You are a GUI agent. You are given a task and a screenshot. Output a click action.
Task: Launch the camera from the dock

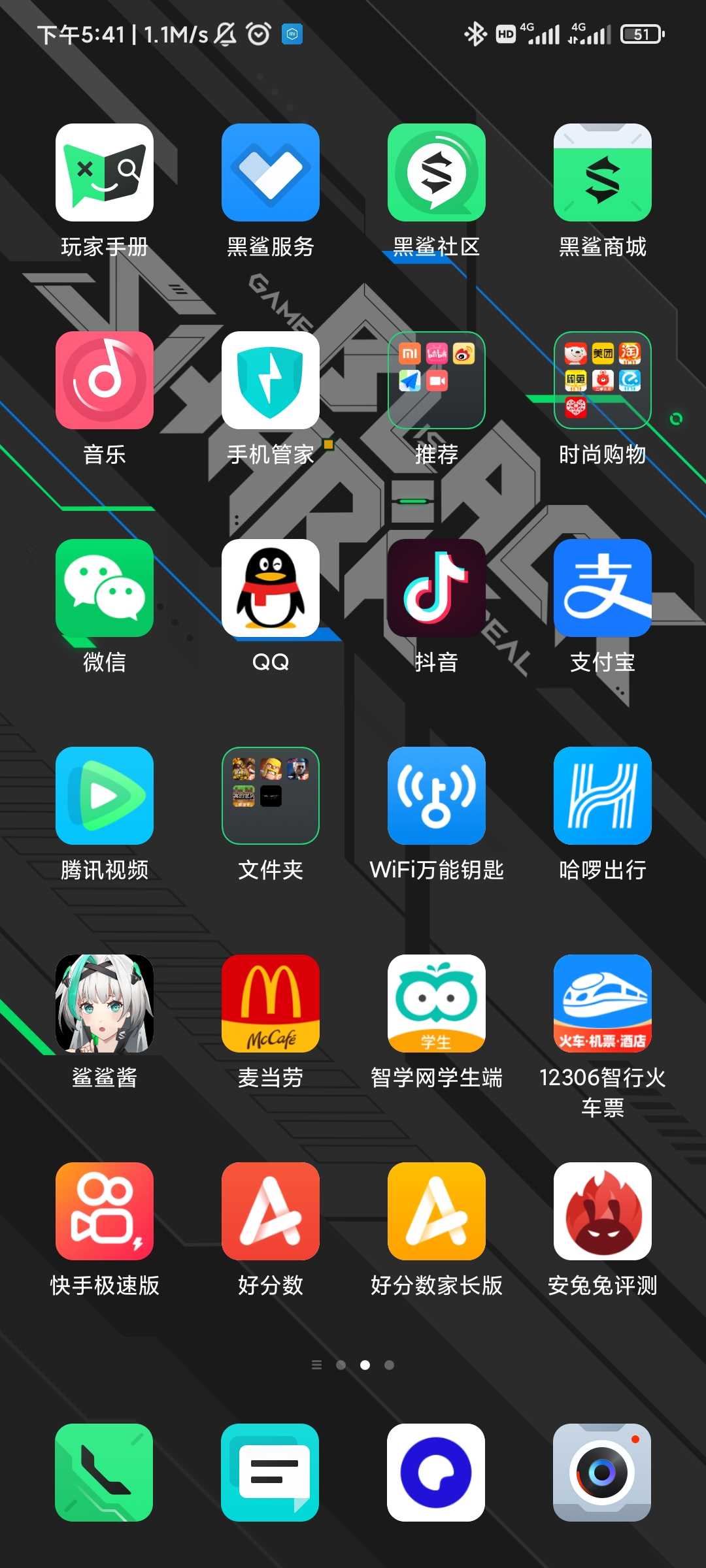[602, 1473]
